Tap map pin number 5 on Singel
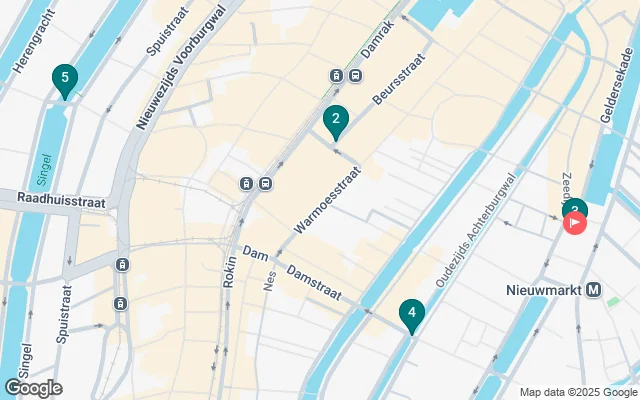Image resolution: width=640 pixels, height=400 pixels. pyautogui.click(x=65, y=79)
